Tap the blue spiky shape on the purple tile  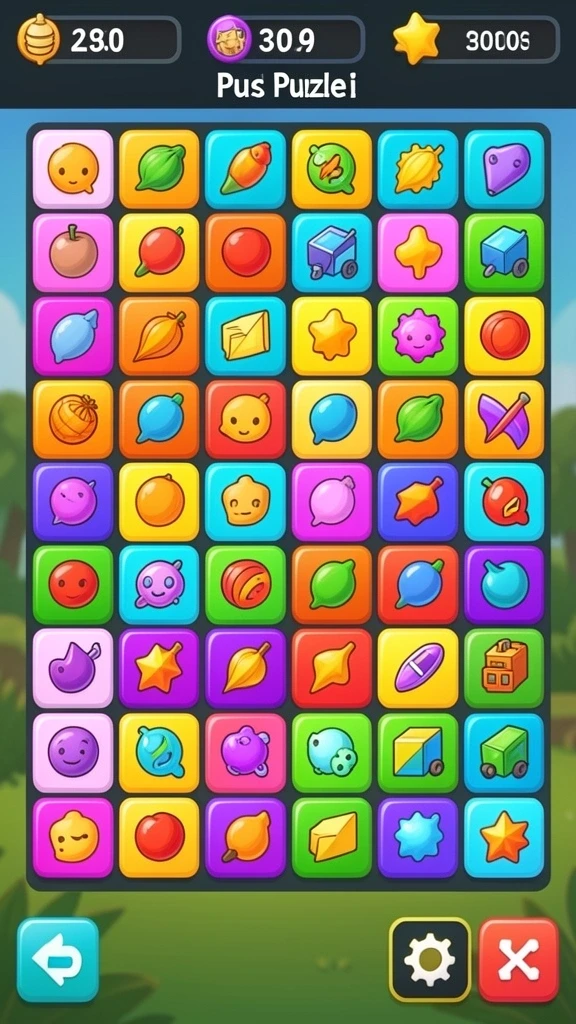(418, 837)
